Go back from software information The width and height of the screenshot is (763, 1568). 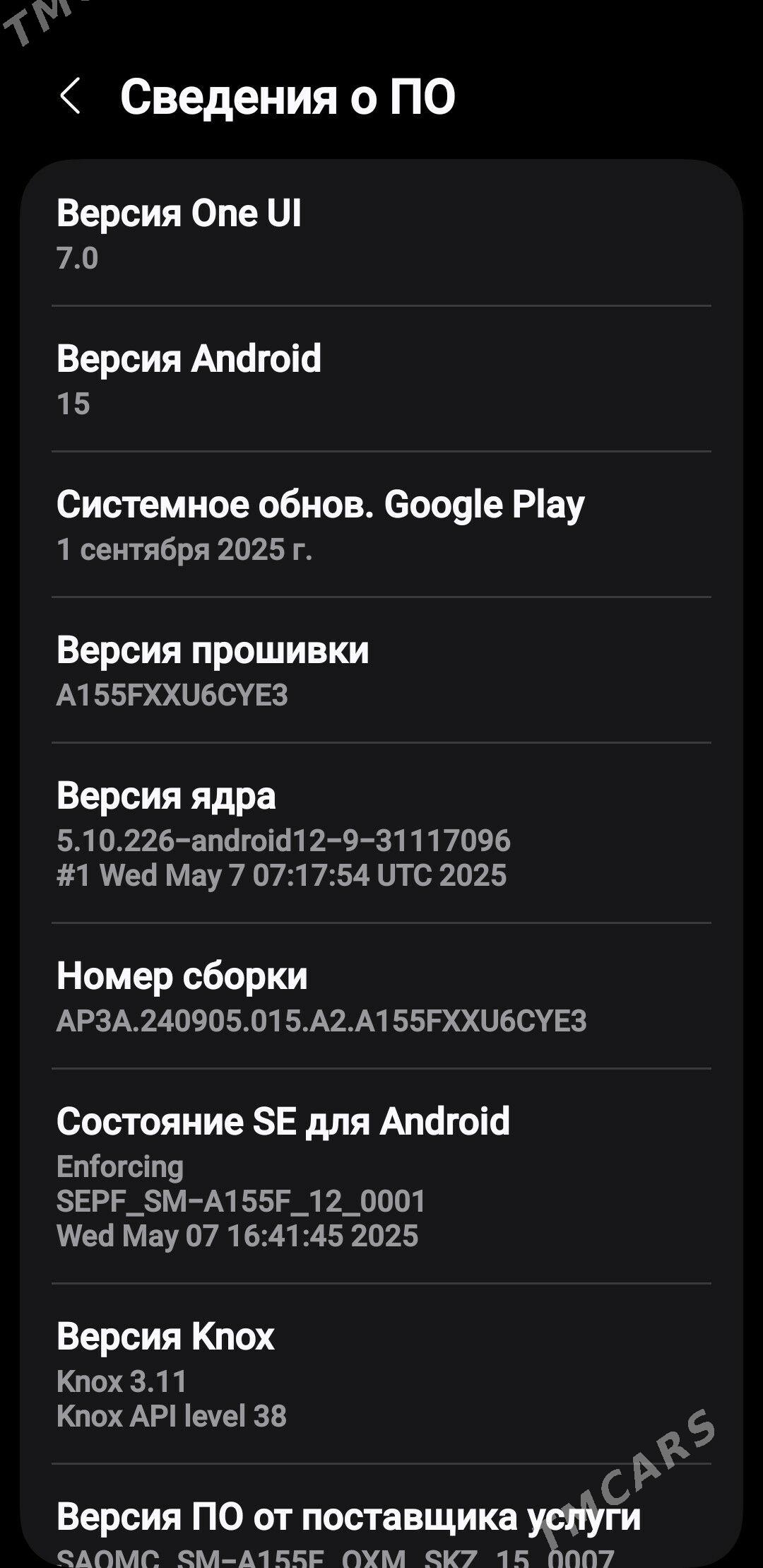pyautogui.click(x=70, y=96)
